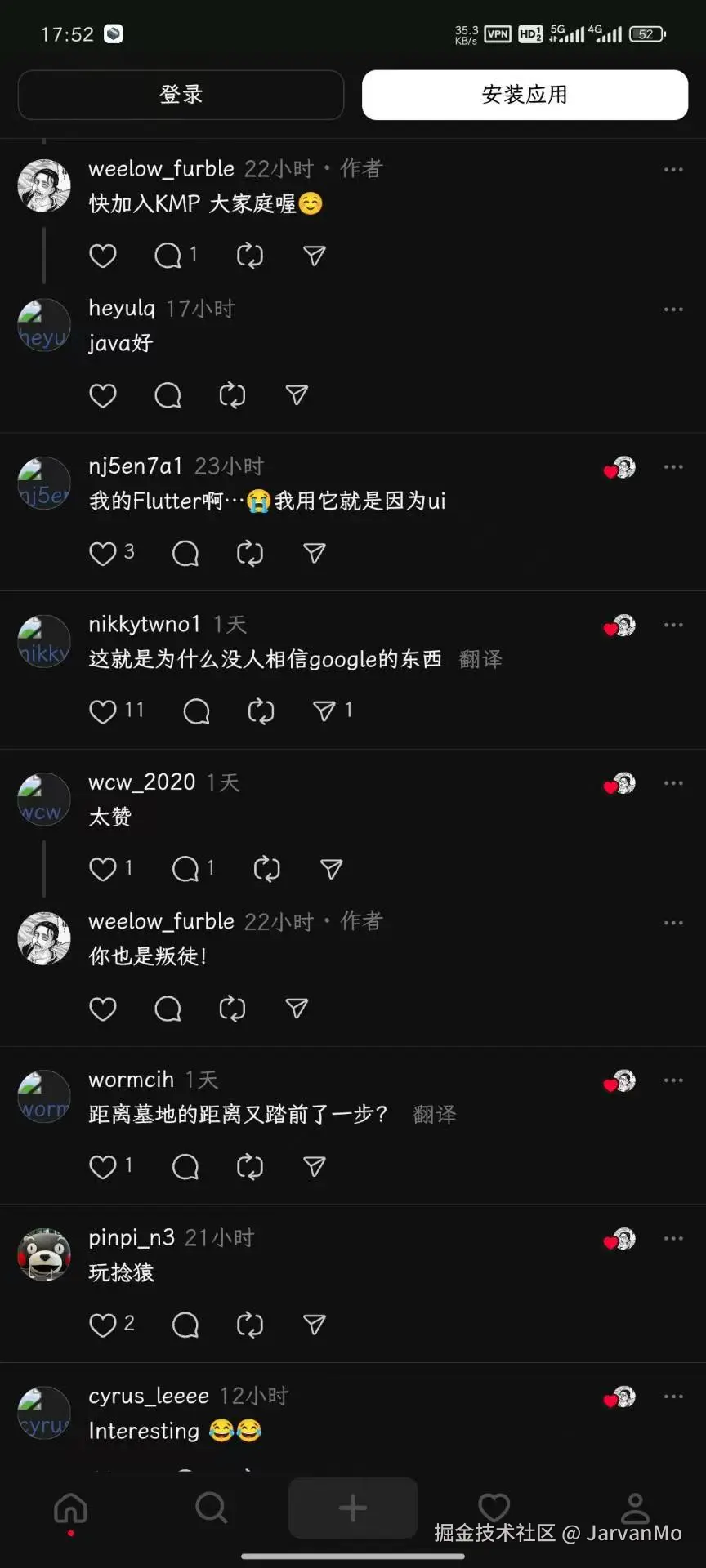This screenshot has height=1568, width=706.
Task: Repost wormcih's comment
Action: (x=250, y=1166)
